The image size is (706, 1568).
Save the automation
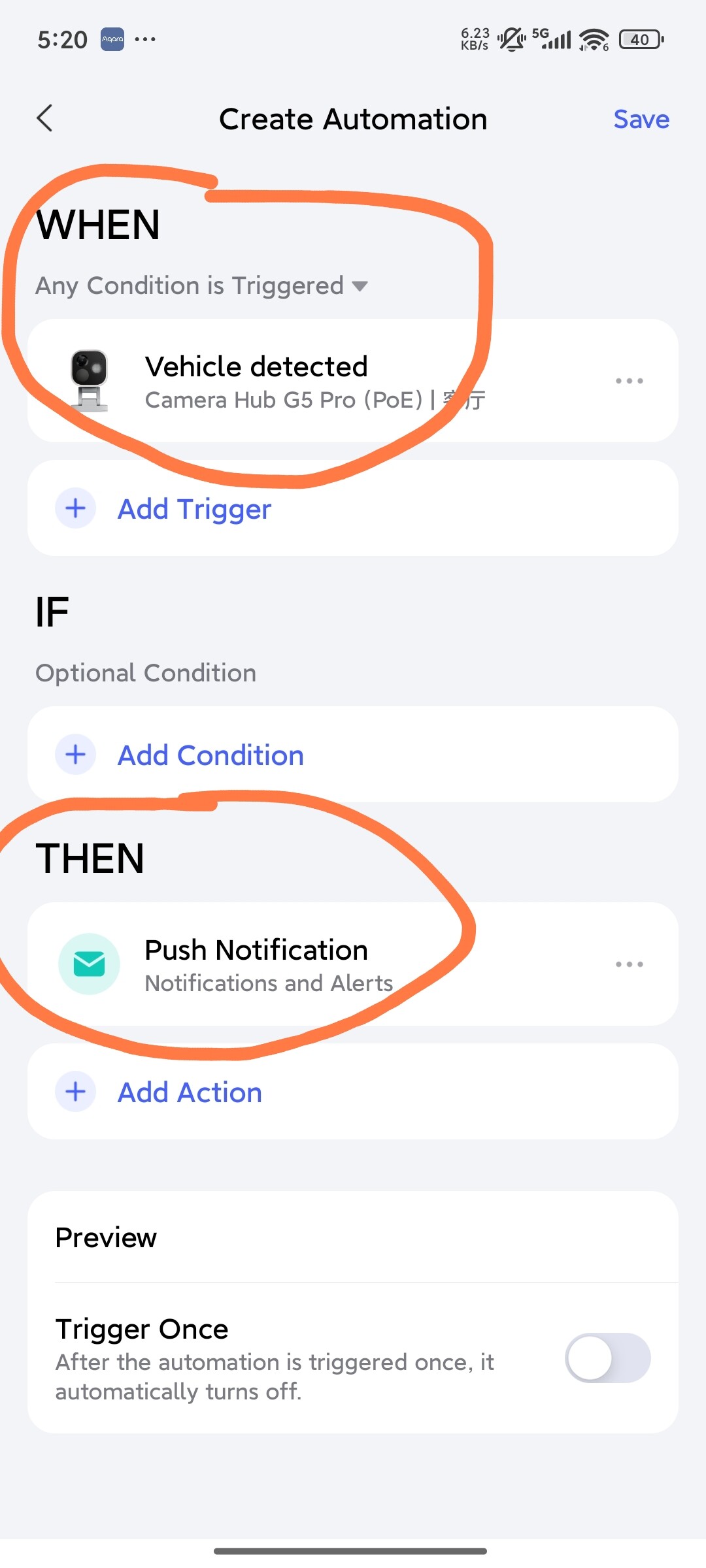[x=641, y=120]
